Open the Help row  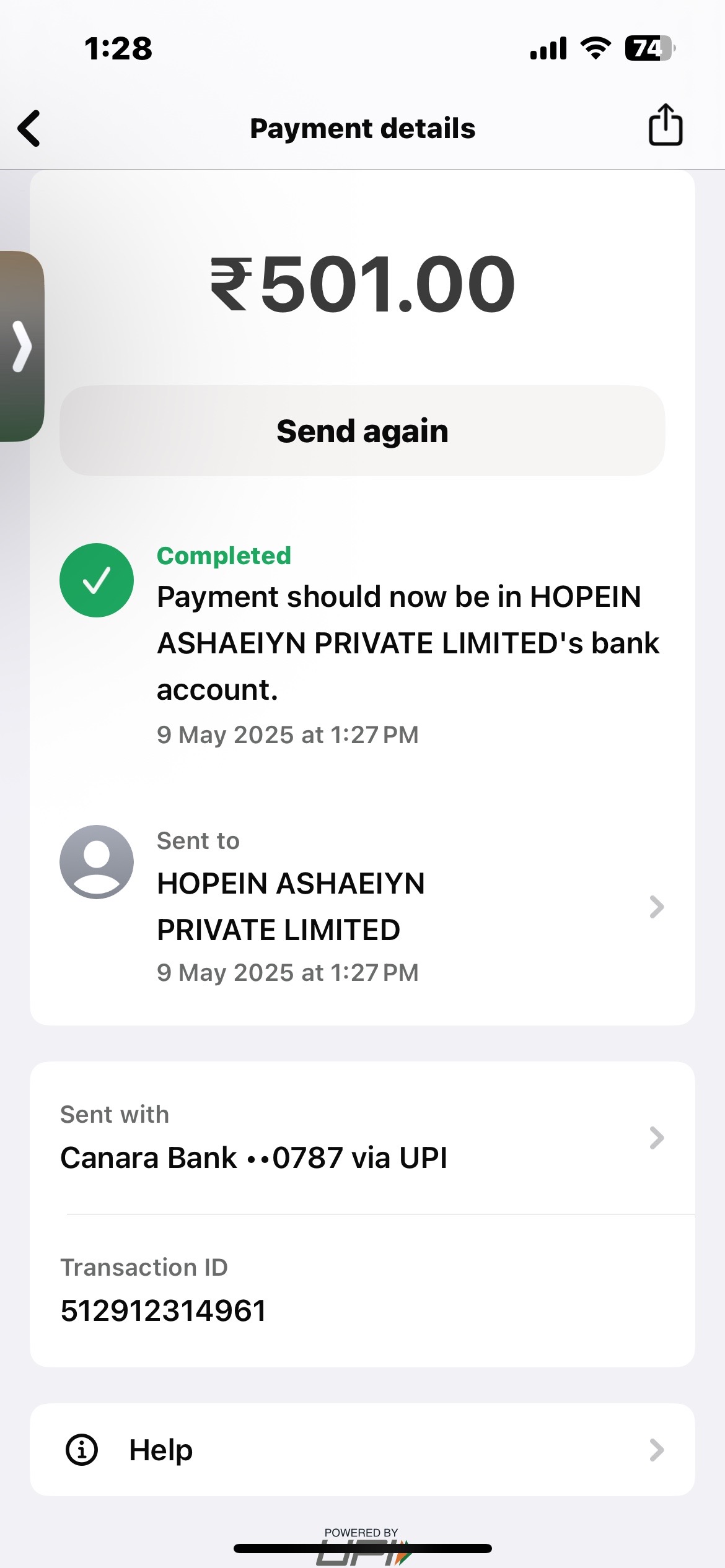click(362, 1450)
